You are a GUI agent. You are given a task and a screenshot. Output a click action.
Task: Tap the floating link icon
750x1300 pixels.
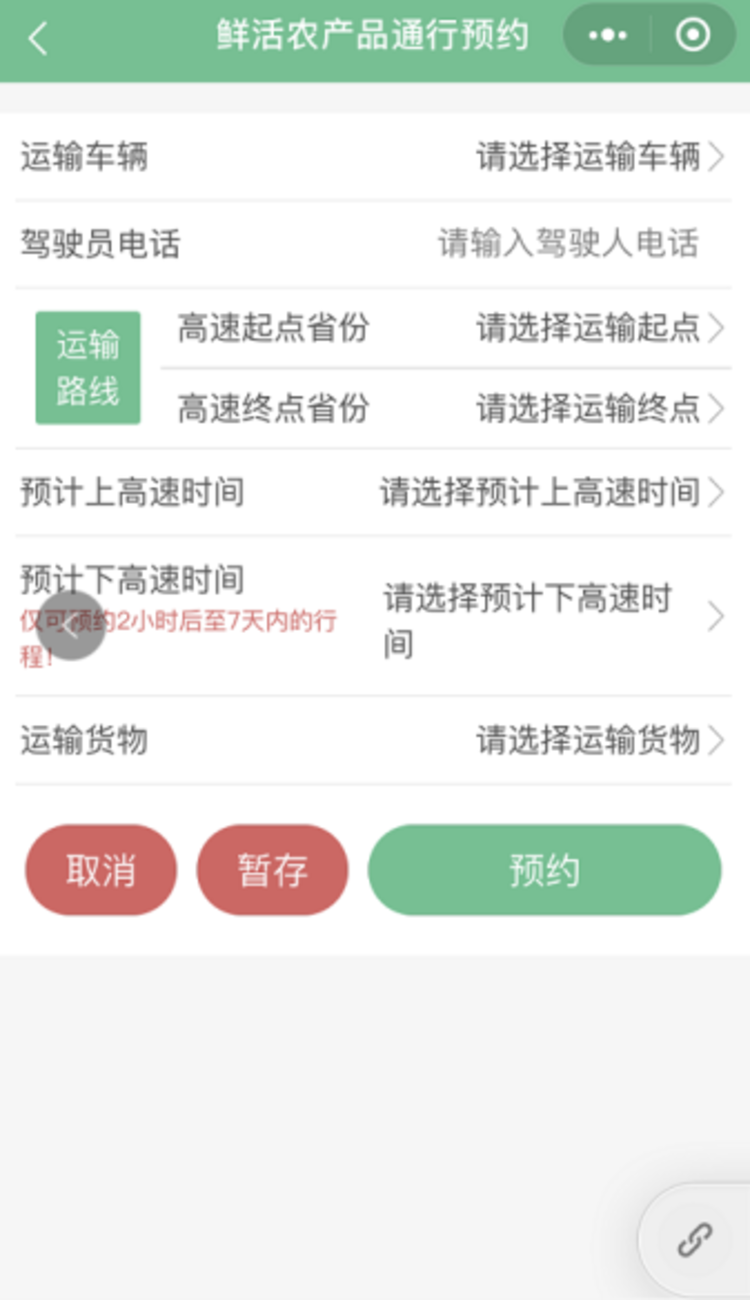[x=695, y=1240]
